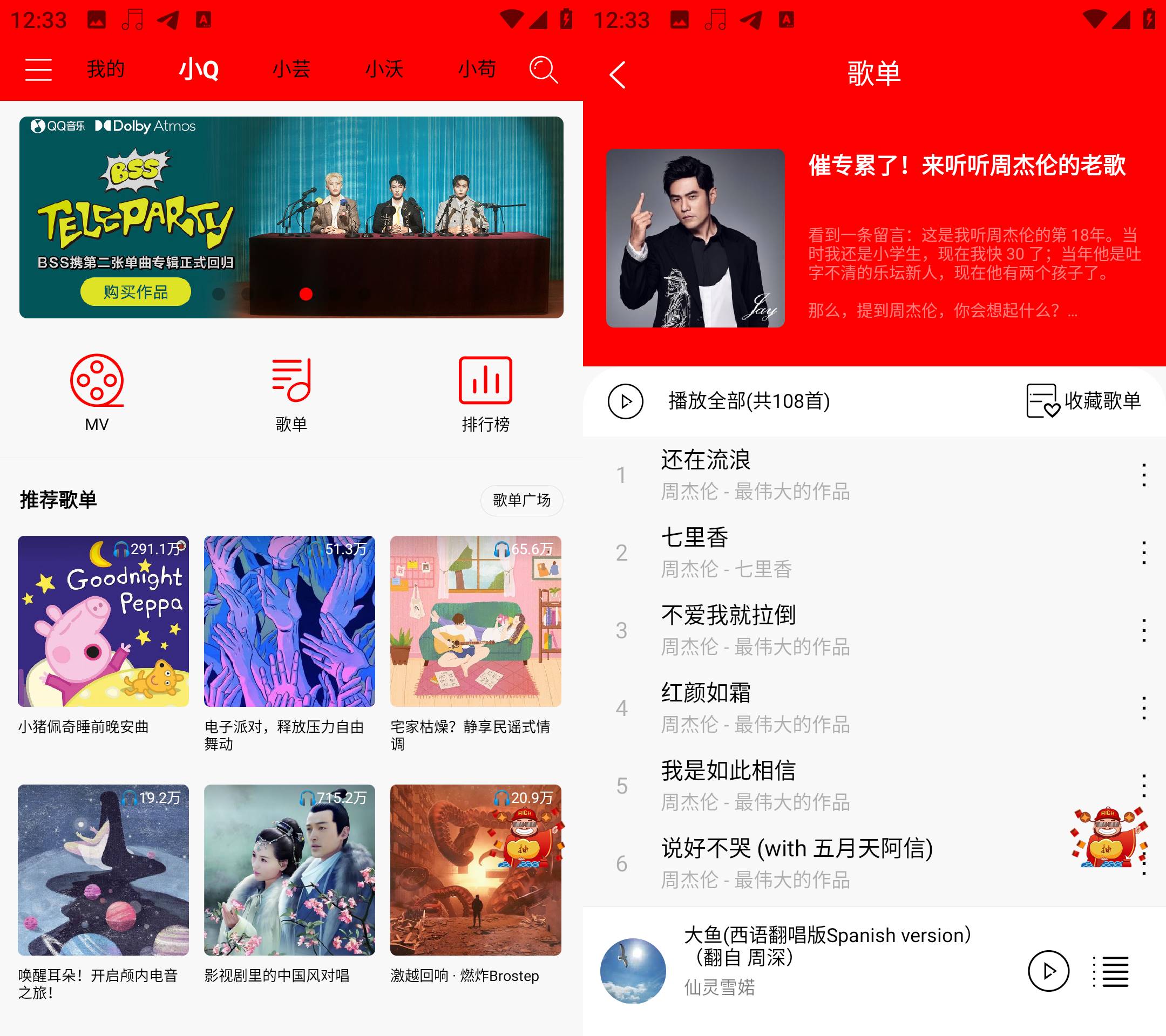Open the 小猪佩奇睡前晚安曲 playlist

[x=103, y=622]
